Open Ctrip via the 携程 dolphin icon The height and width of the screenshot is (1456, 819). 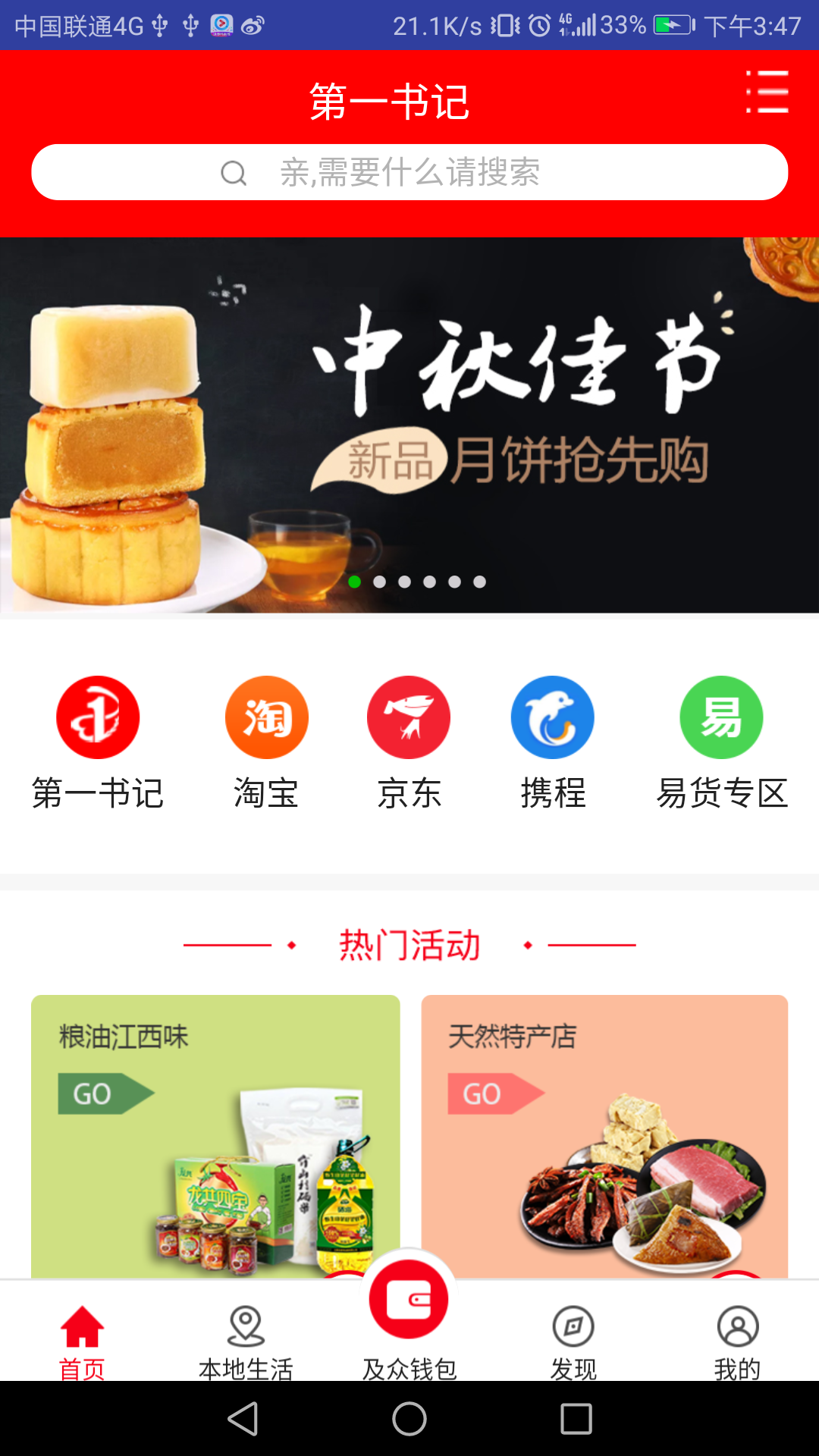click(x=552, y=717)
